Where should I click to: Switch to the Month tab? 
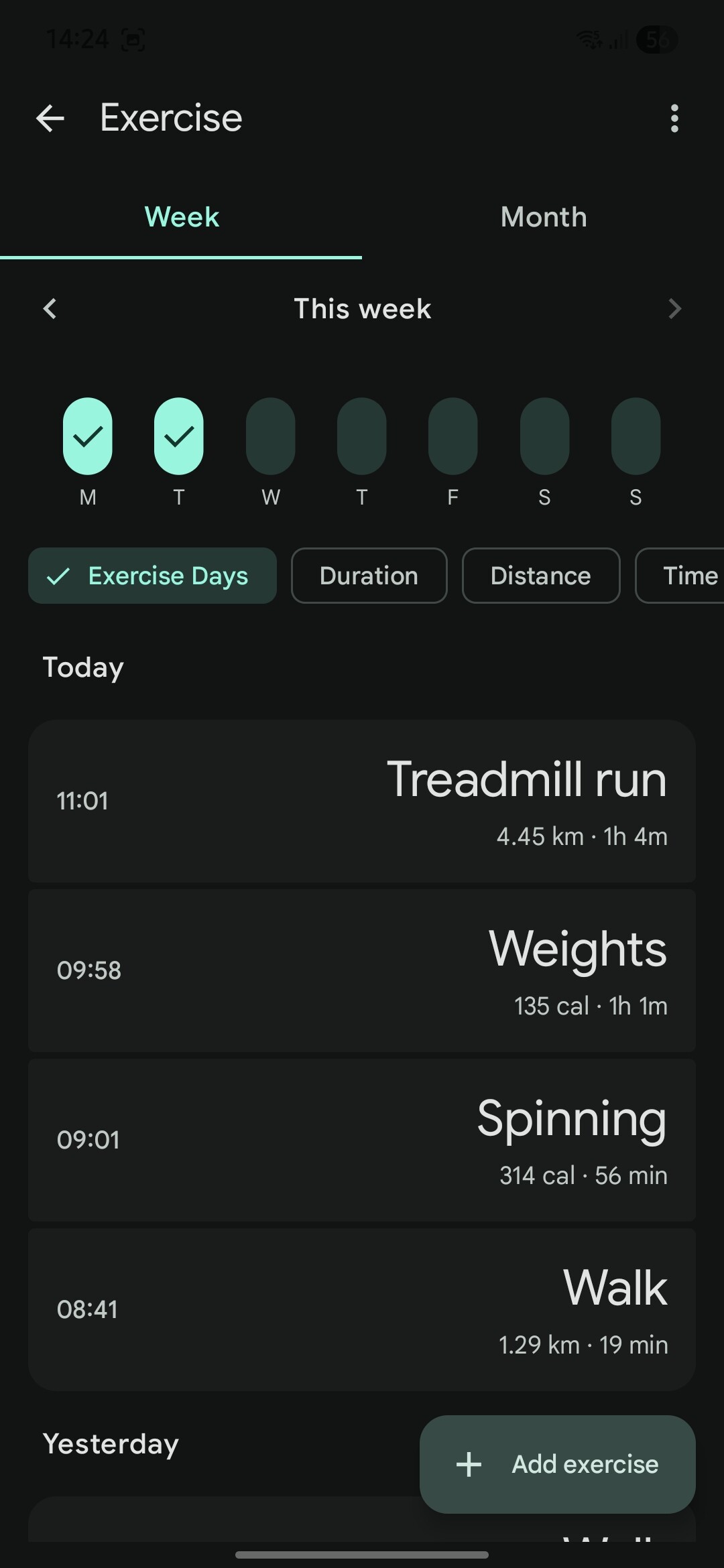[x=543, y=217]
